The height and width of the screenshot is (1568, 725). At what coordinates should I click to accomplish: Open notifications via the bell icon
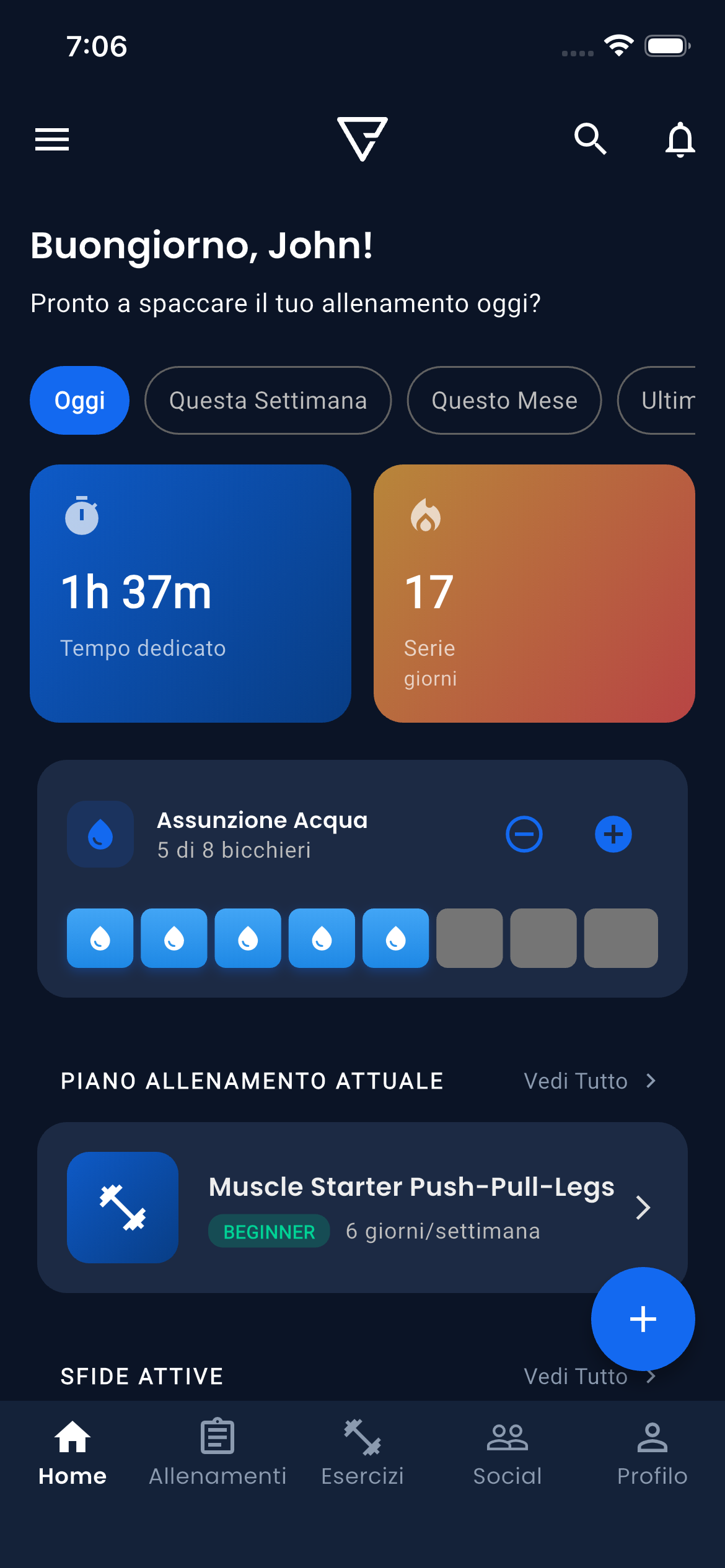pyautogui.click(x=679, y=139)
